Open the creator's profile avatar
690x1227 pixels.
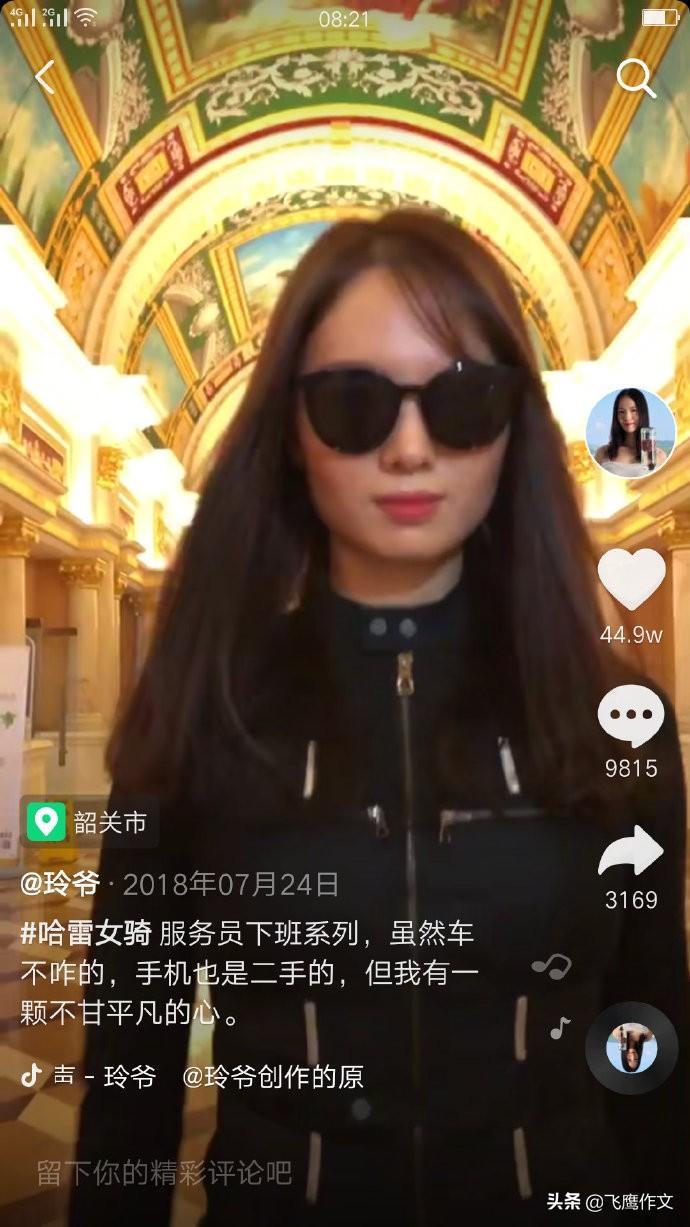coord(630,433)
